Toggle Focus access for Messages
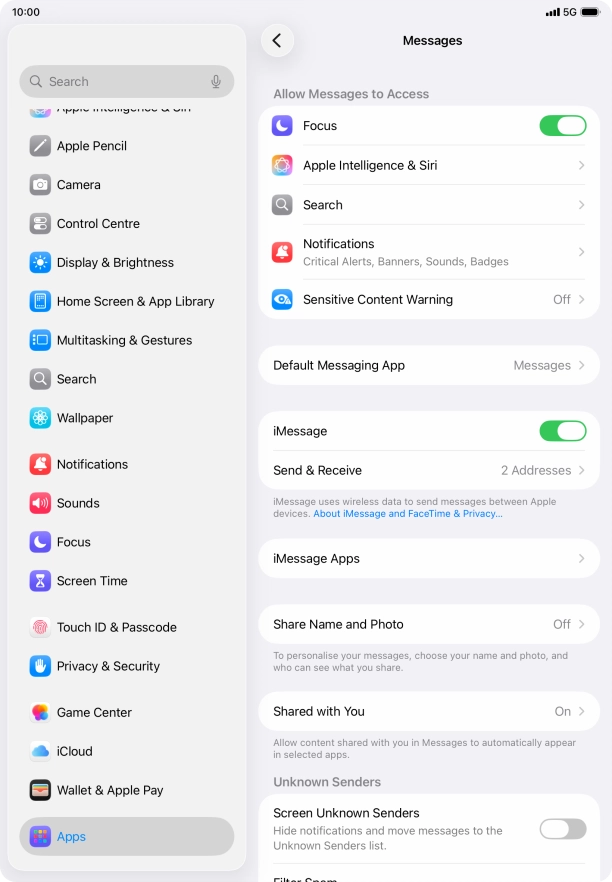Viewport: 612px width, 882px height. 562,126
